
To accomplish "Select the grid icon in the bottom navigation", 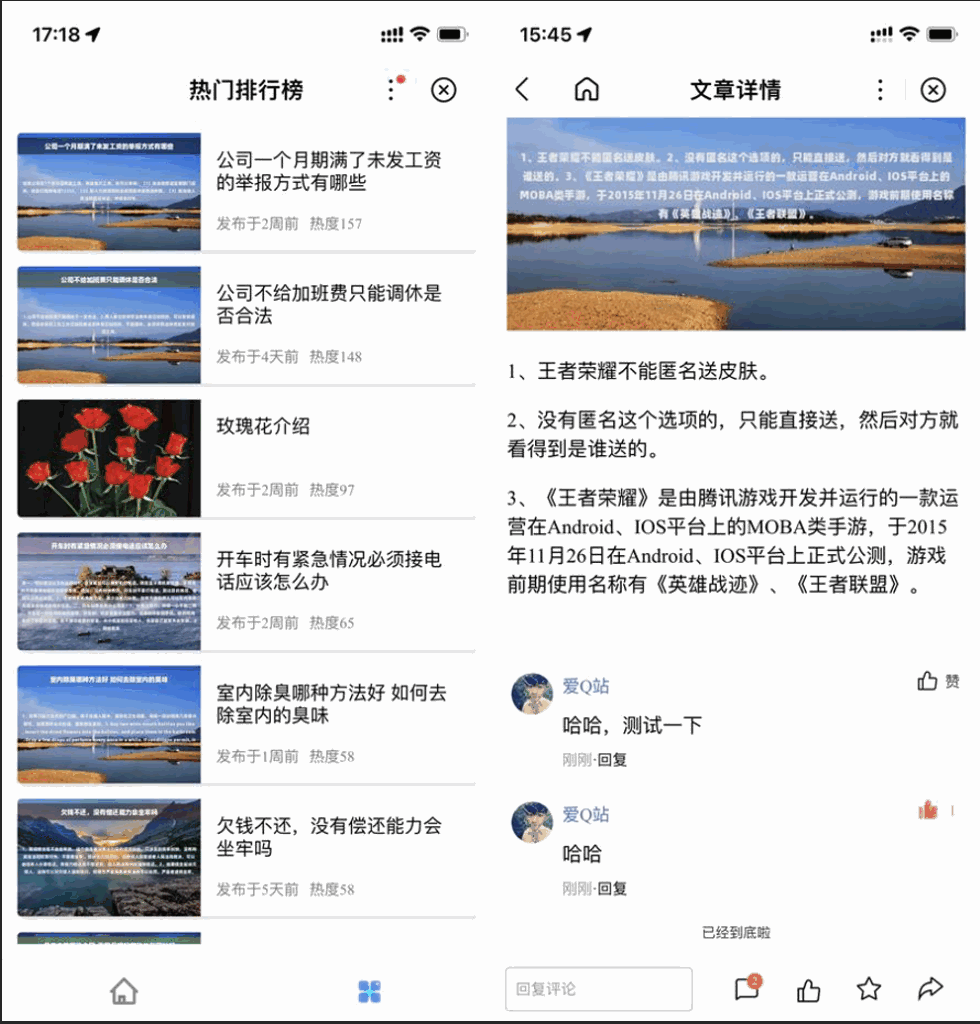I will point(368,989).
